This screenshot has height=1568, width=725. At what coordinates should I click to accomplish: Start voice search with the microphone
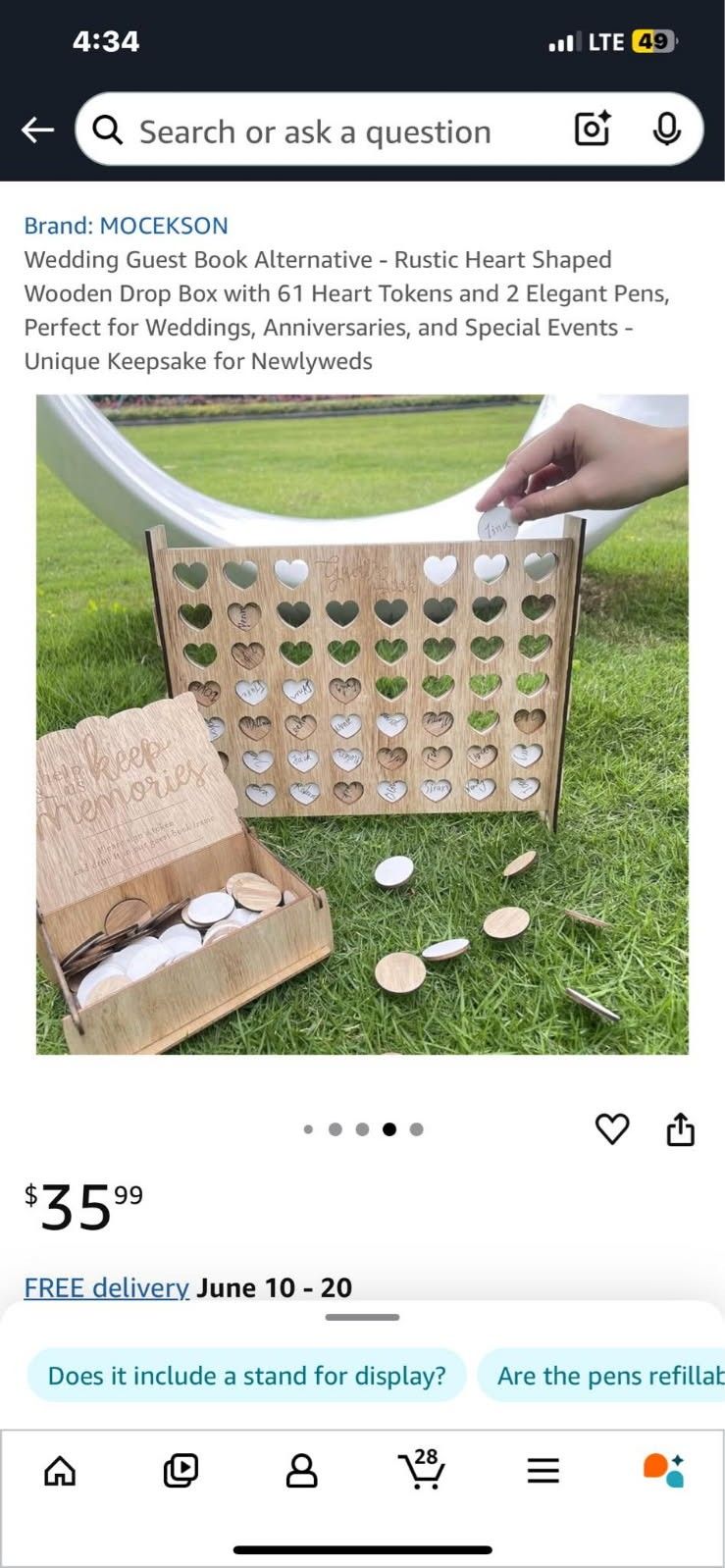tap(667, 130)
